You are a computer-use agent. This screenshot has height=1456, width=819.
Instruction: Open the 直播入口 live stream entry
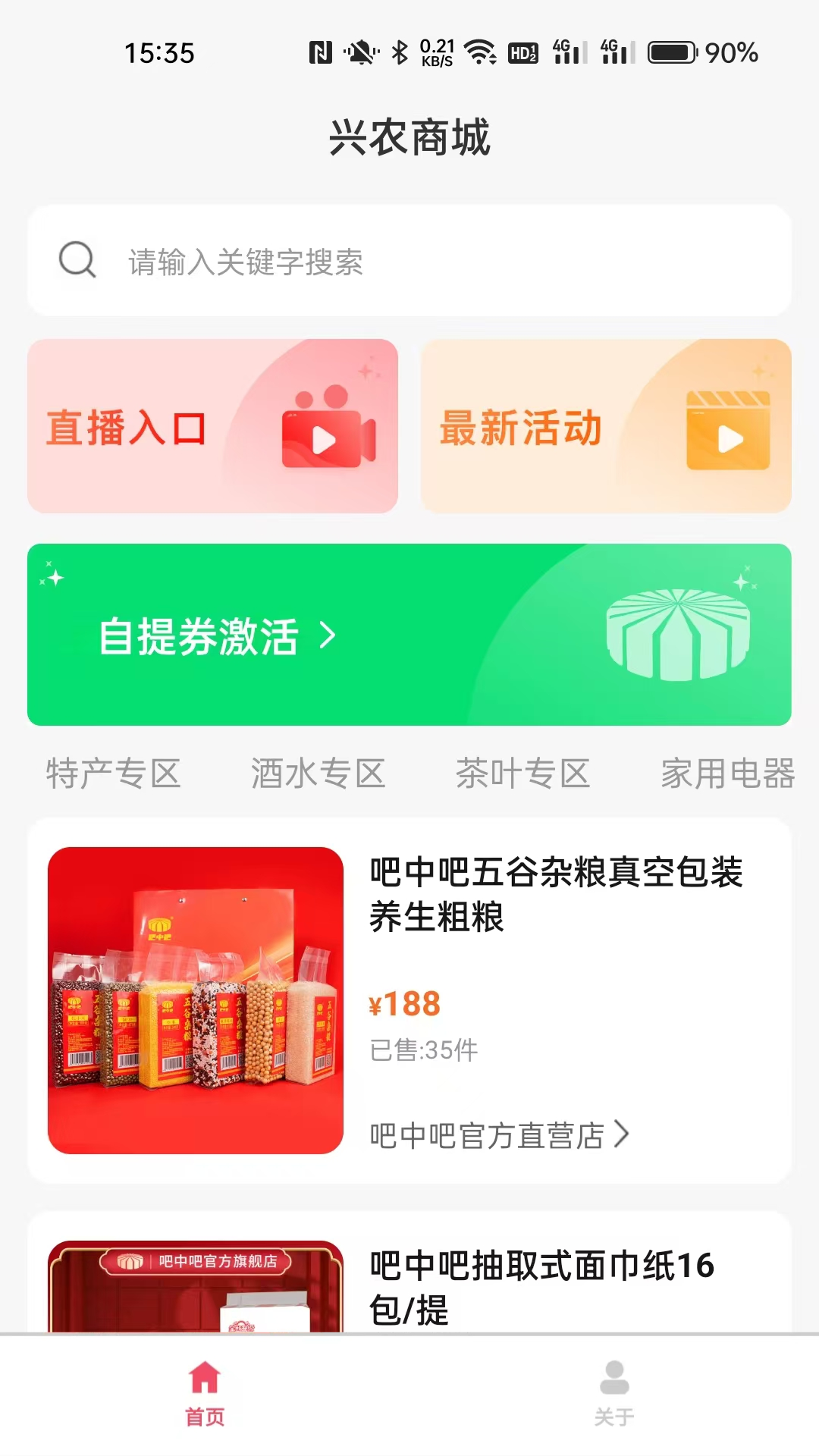(x=212, y=426)
